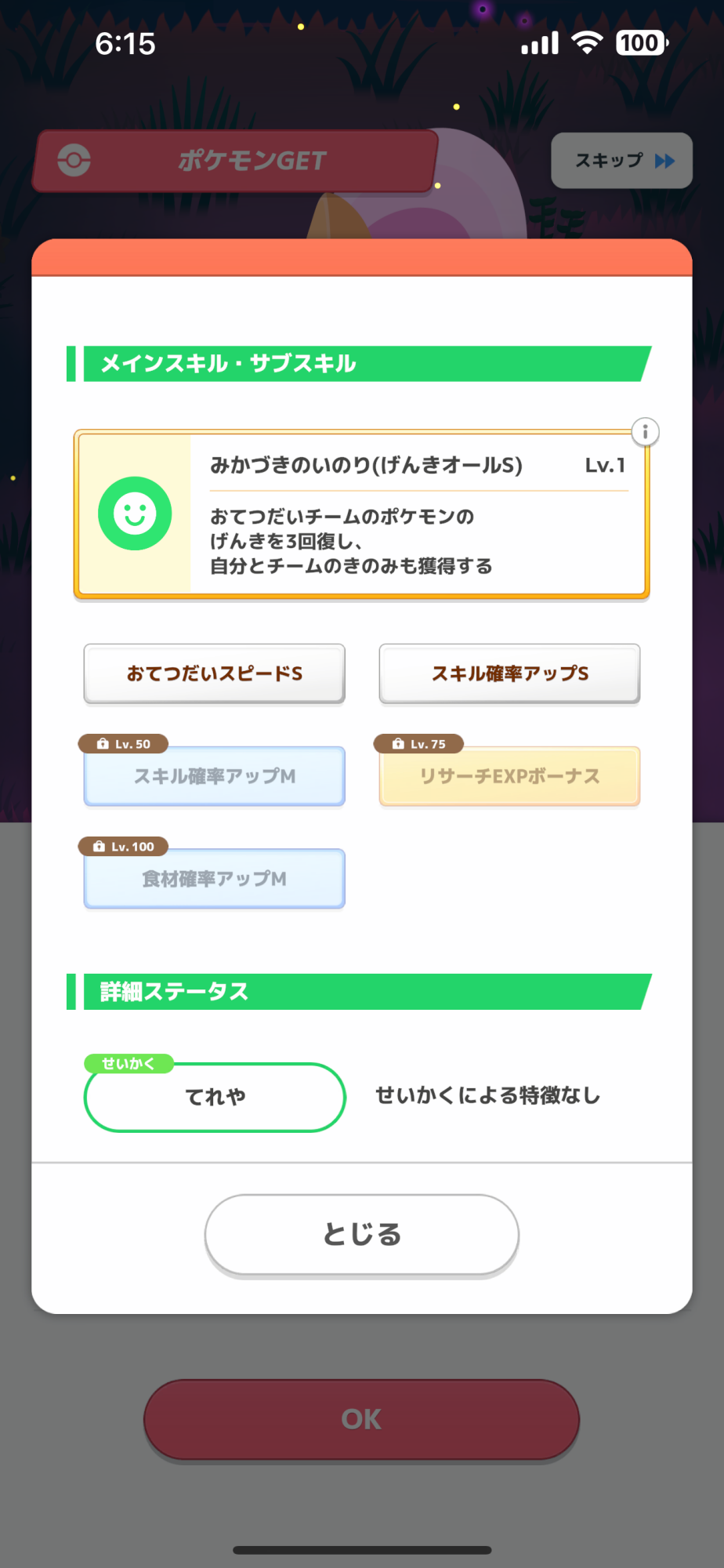The width and height of the screenshot is (724, 1568).
Task: Confirm with the OK button
Action: 361,1420
